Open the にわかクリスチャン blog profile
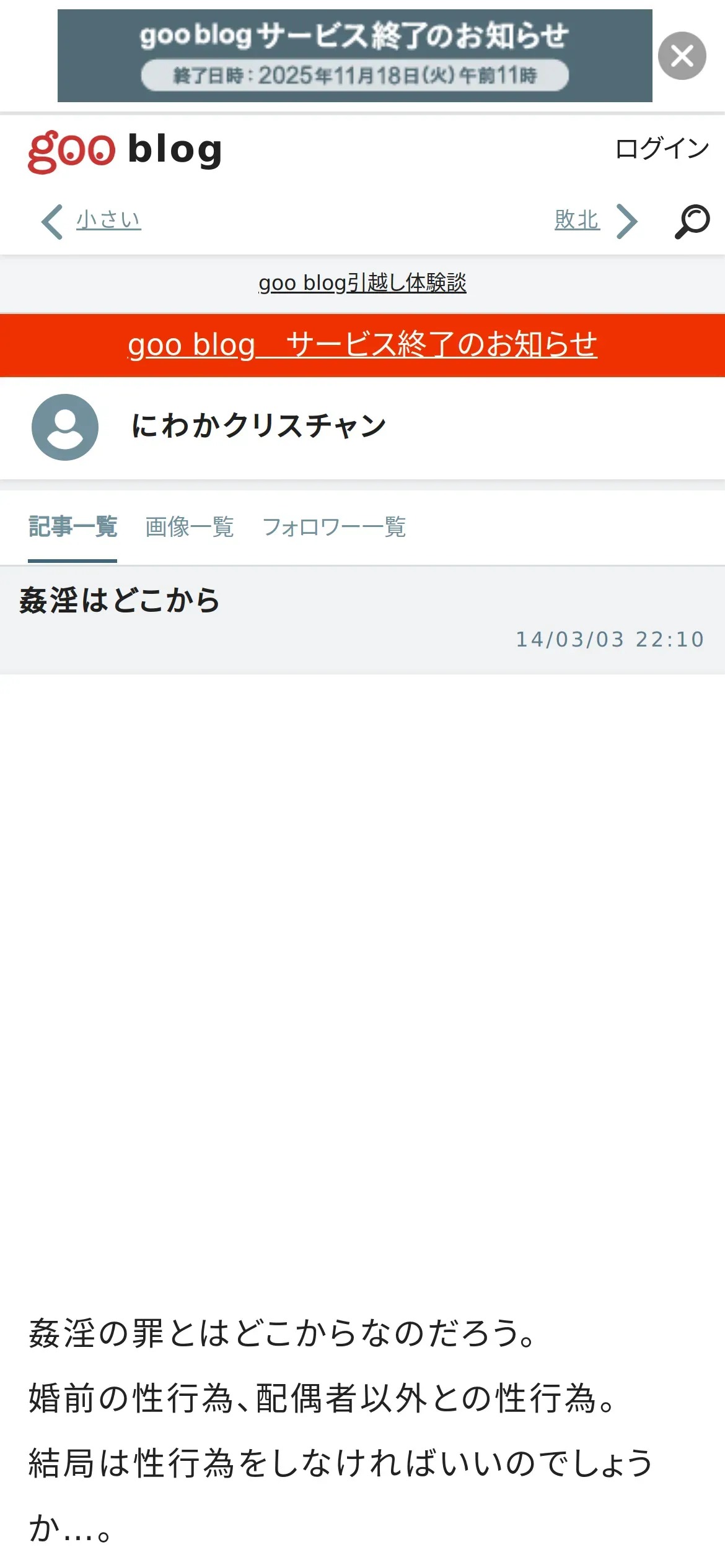The height and width of the screenshot is (1568, 725). tap(259, 426)
